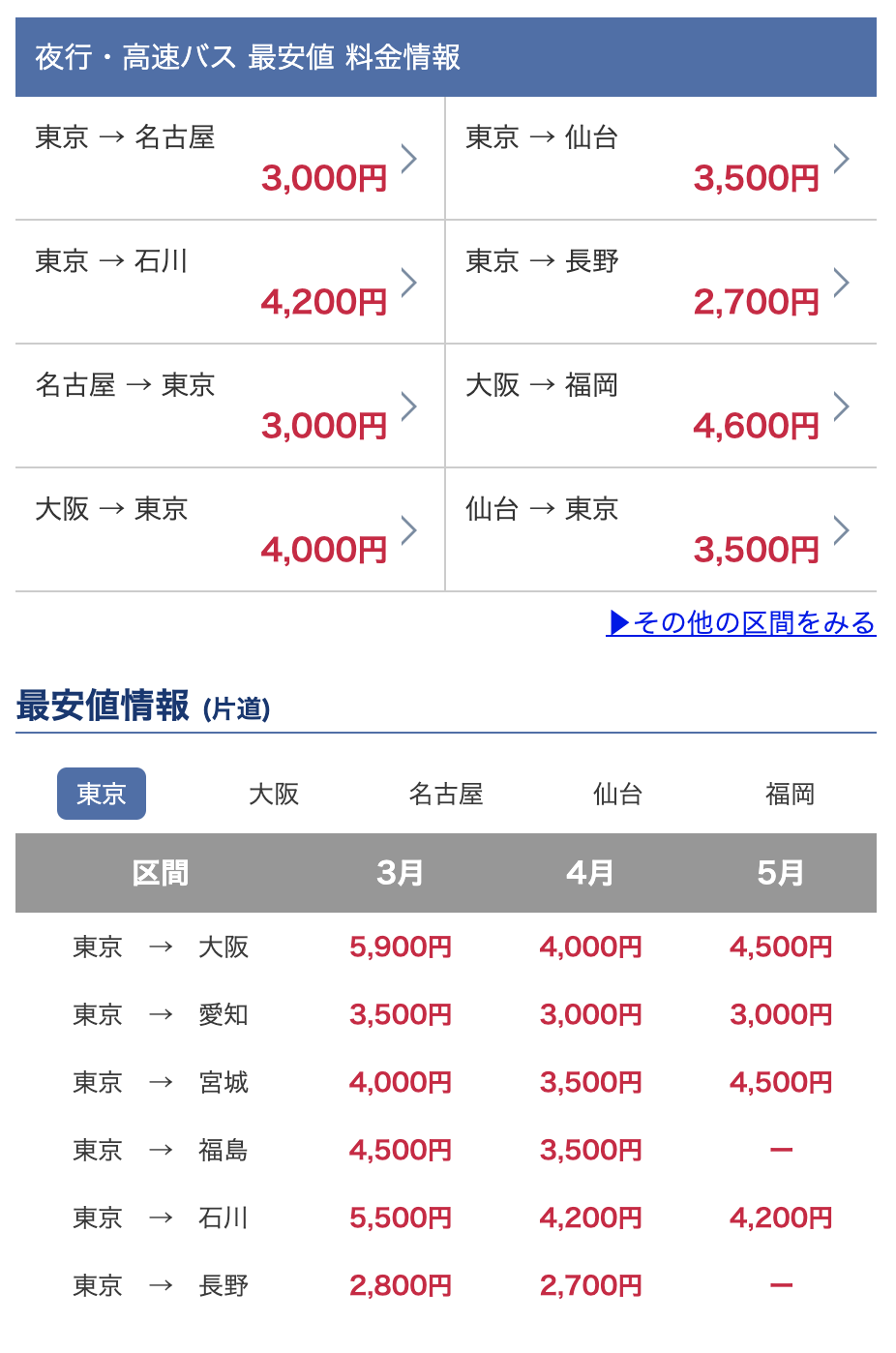Open the 東京 → 石川 fare
896x1353 pixels.
pyautogui.click(x=229, y=283)
